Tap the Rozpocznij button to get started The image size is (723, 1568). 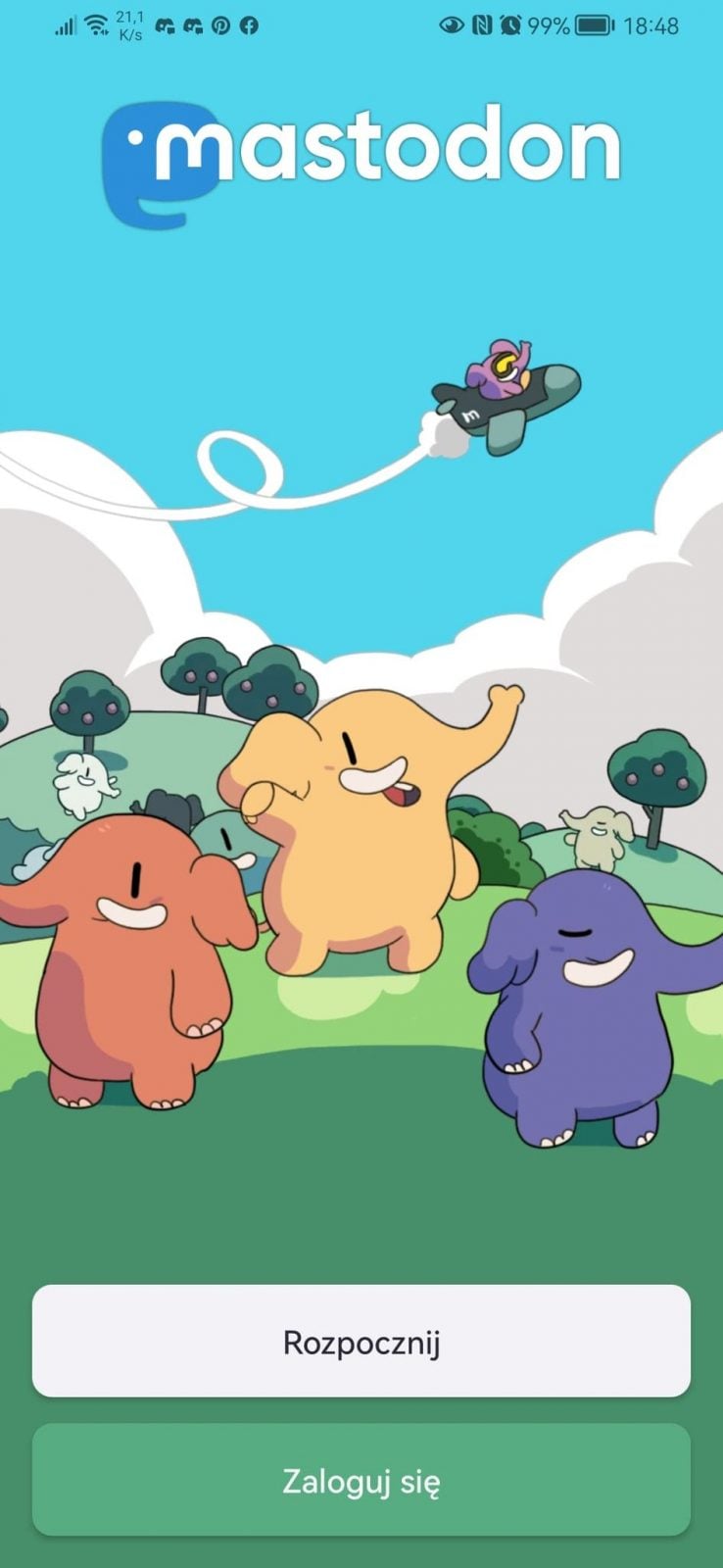coord(361,1341)
